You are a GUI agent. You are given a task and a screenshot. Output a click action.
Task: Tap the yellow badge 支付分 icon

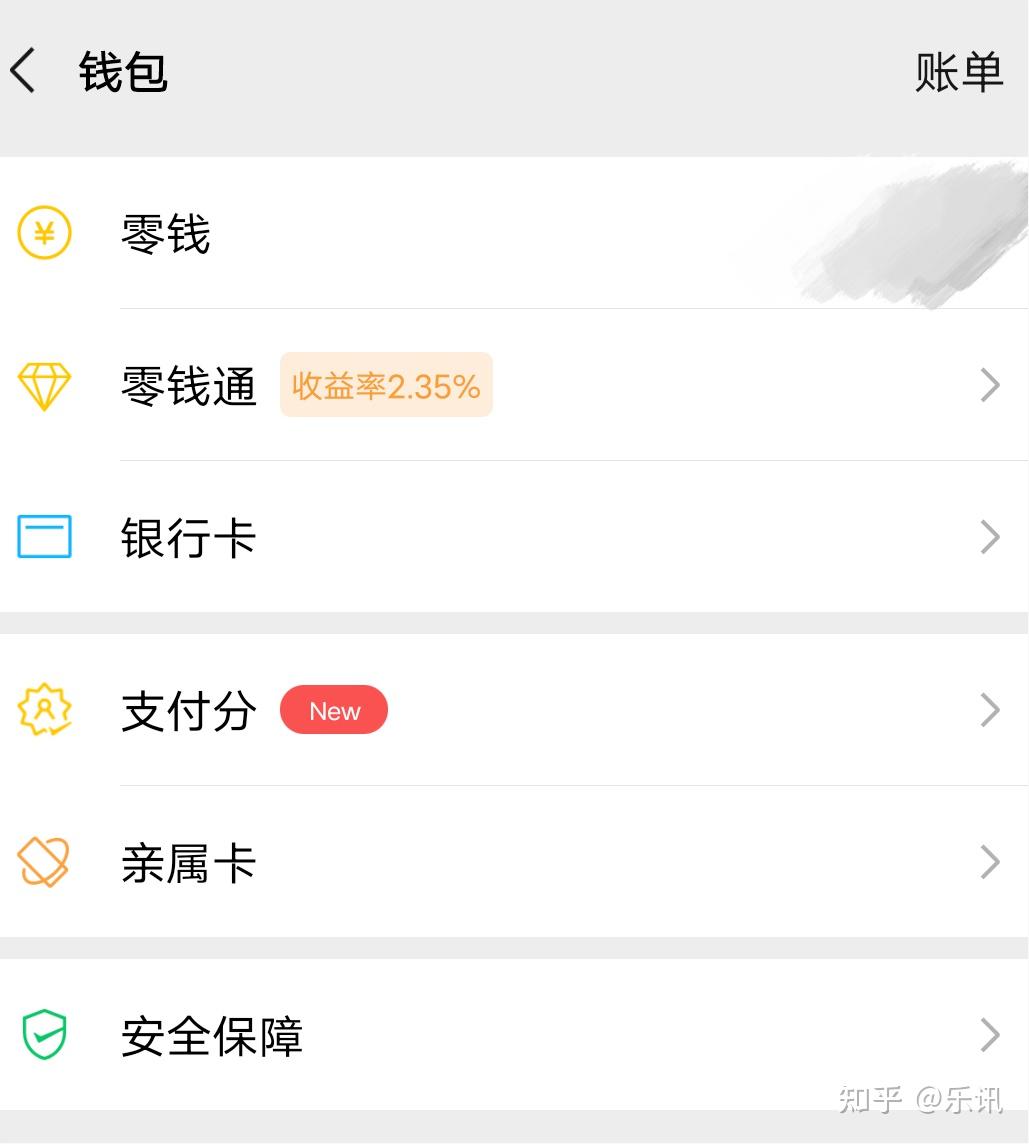[x=44, y=710]
